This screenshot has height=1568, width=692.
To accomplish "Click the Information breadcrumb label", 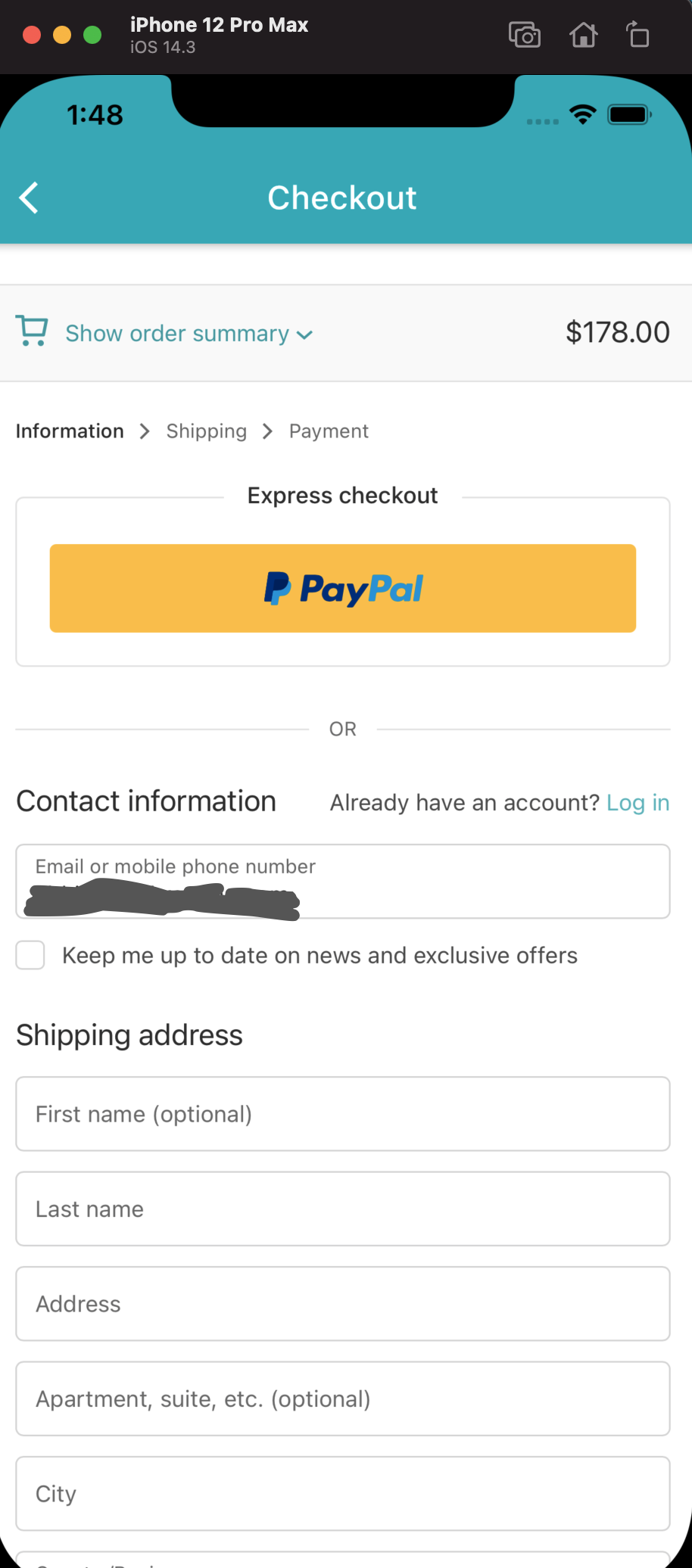I will pyautogui.click(x=70, y=431).
